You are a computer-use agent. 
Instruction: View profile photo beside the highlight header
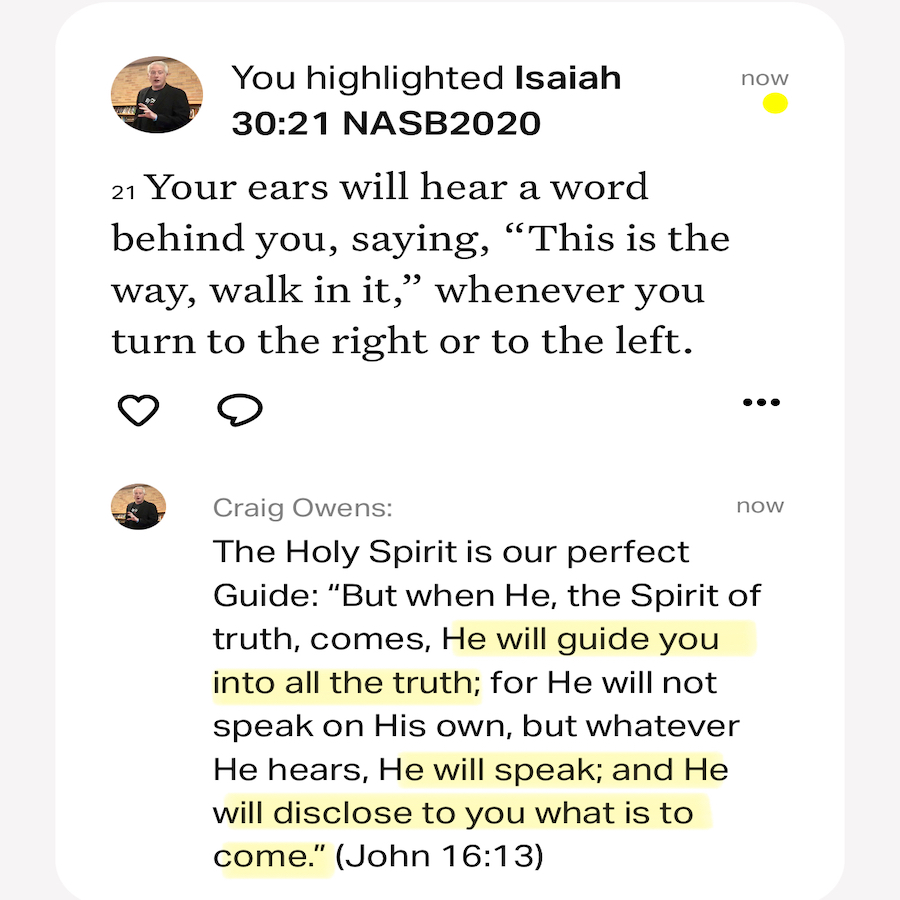coord(157,94)
